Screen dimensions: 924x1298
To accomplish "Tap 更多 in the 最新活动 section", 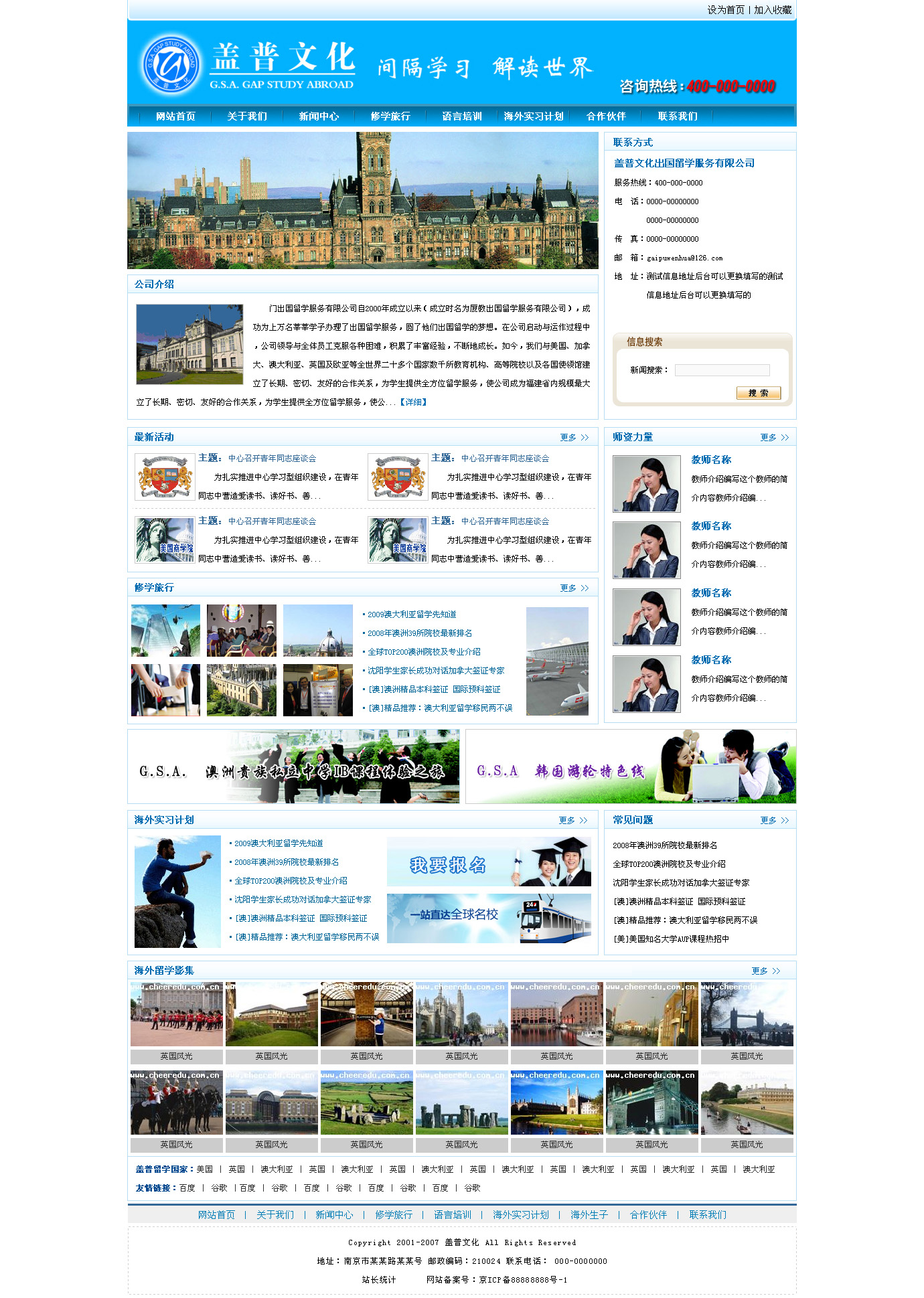I will tap(574, 438).
